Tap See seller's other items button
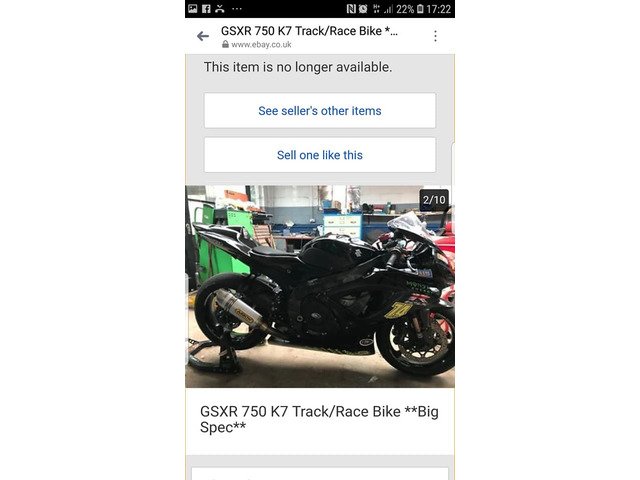 (x=319, y=111)
